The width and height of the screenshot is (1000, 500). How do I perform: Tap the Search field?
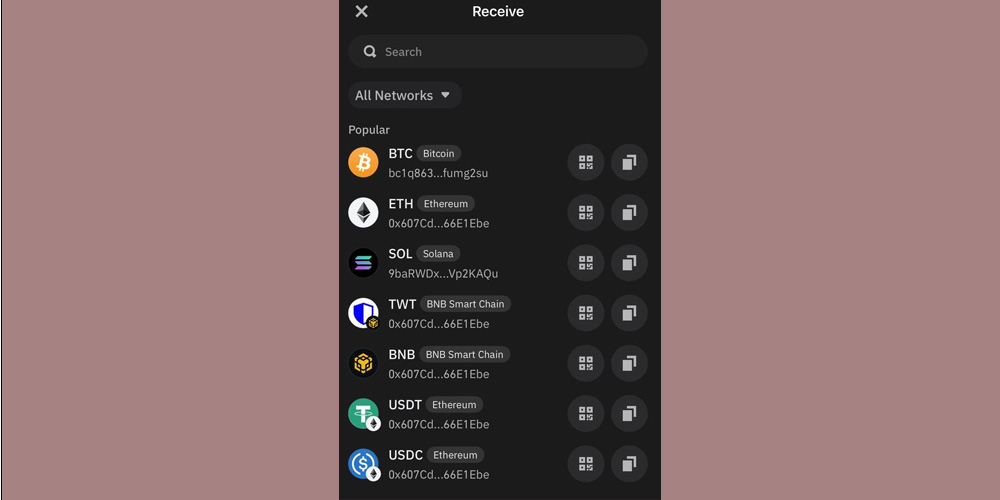click(498, 52)
